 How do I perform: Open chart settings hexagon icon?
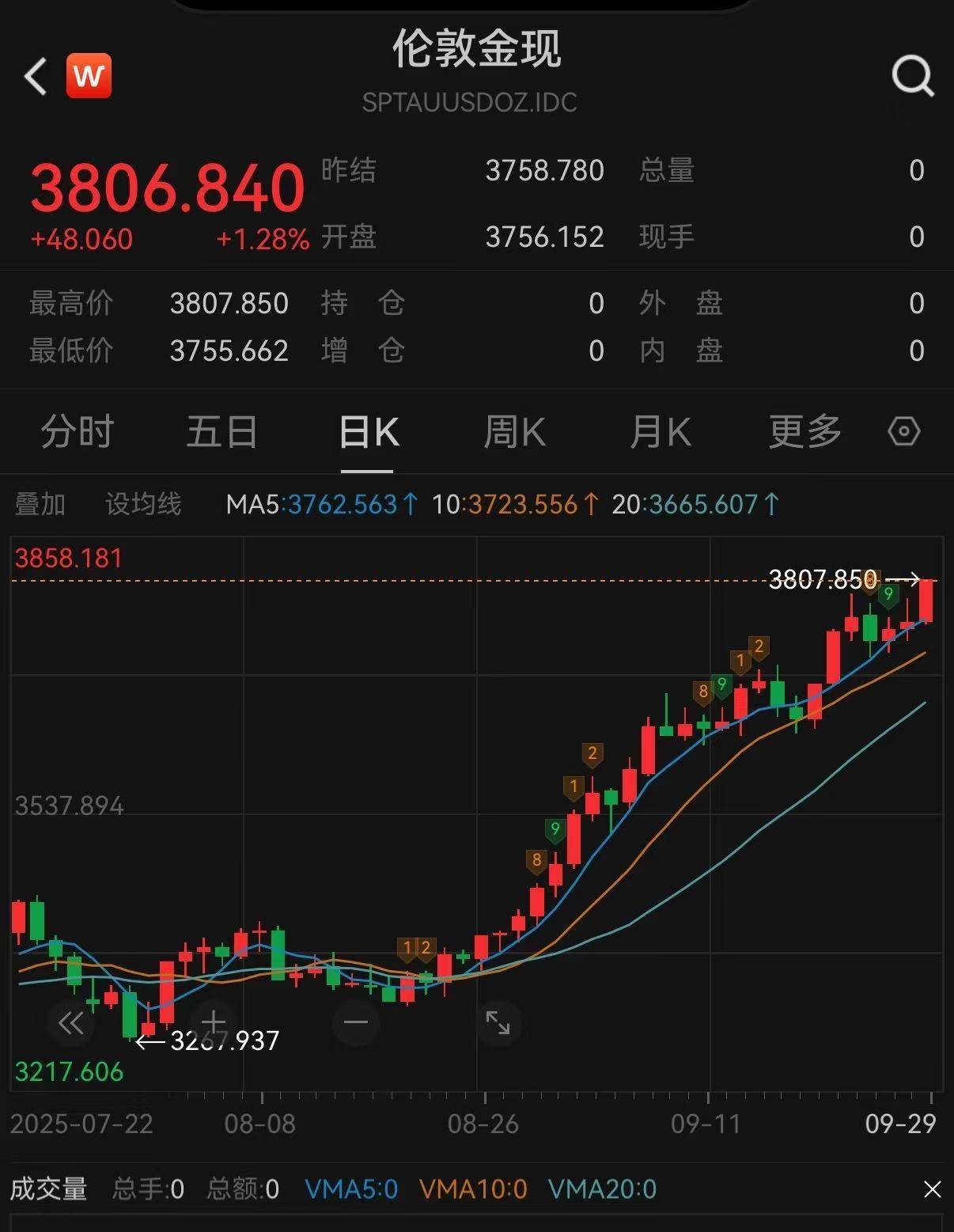point(903,431)
